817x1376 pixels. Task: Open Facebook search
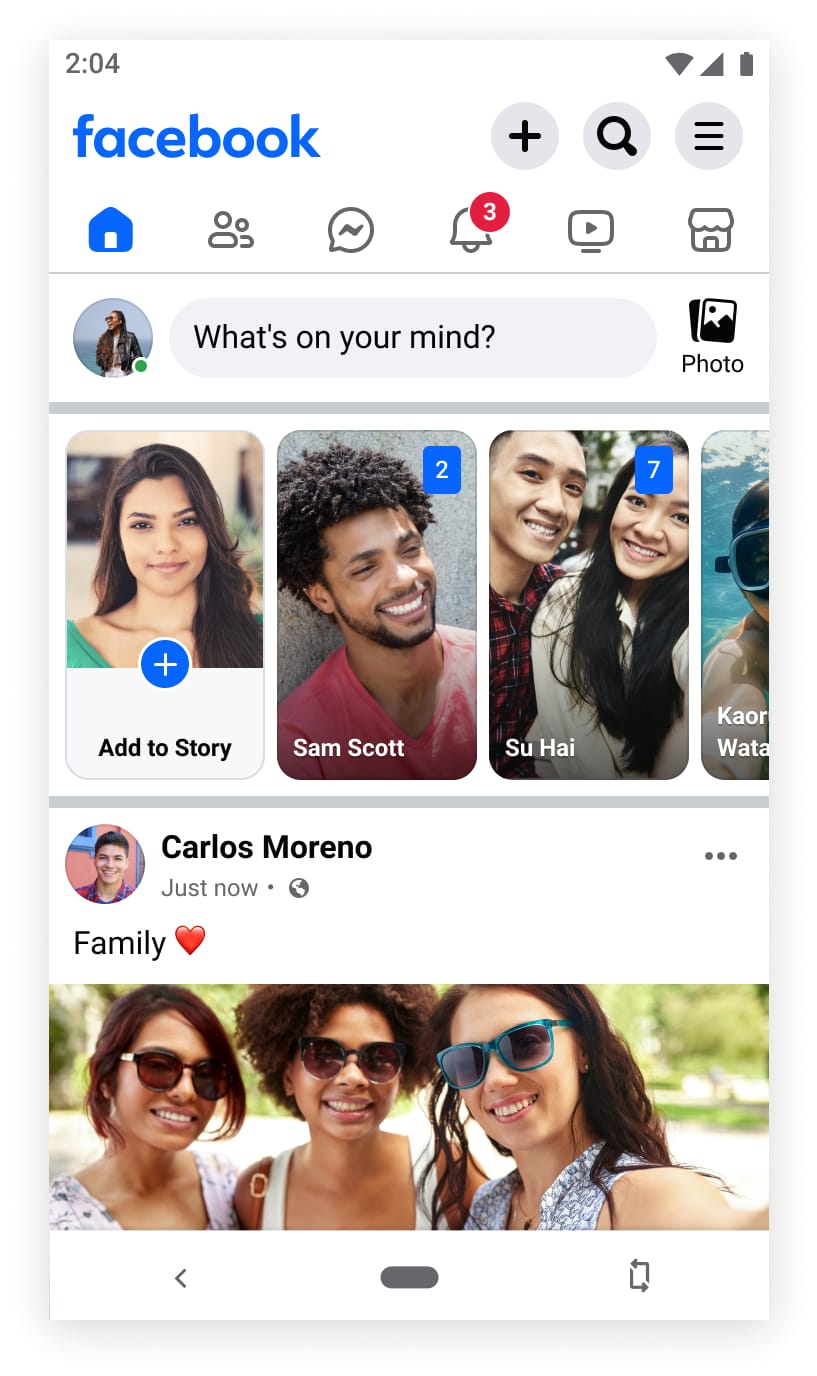click(616, 136)
